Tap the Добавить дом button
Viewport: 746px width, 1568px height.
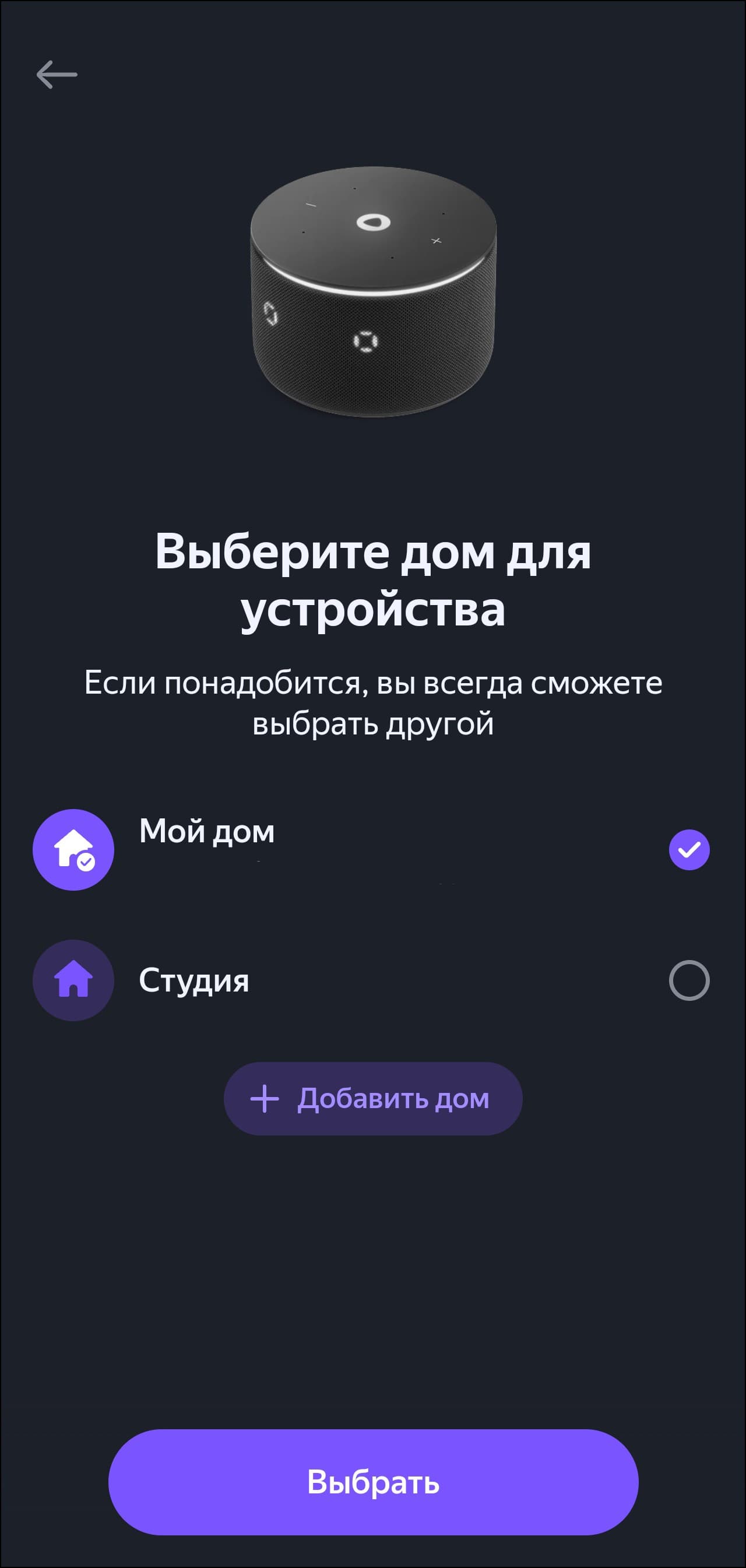[373, 1098]
